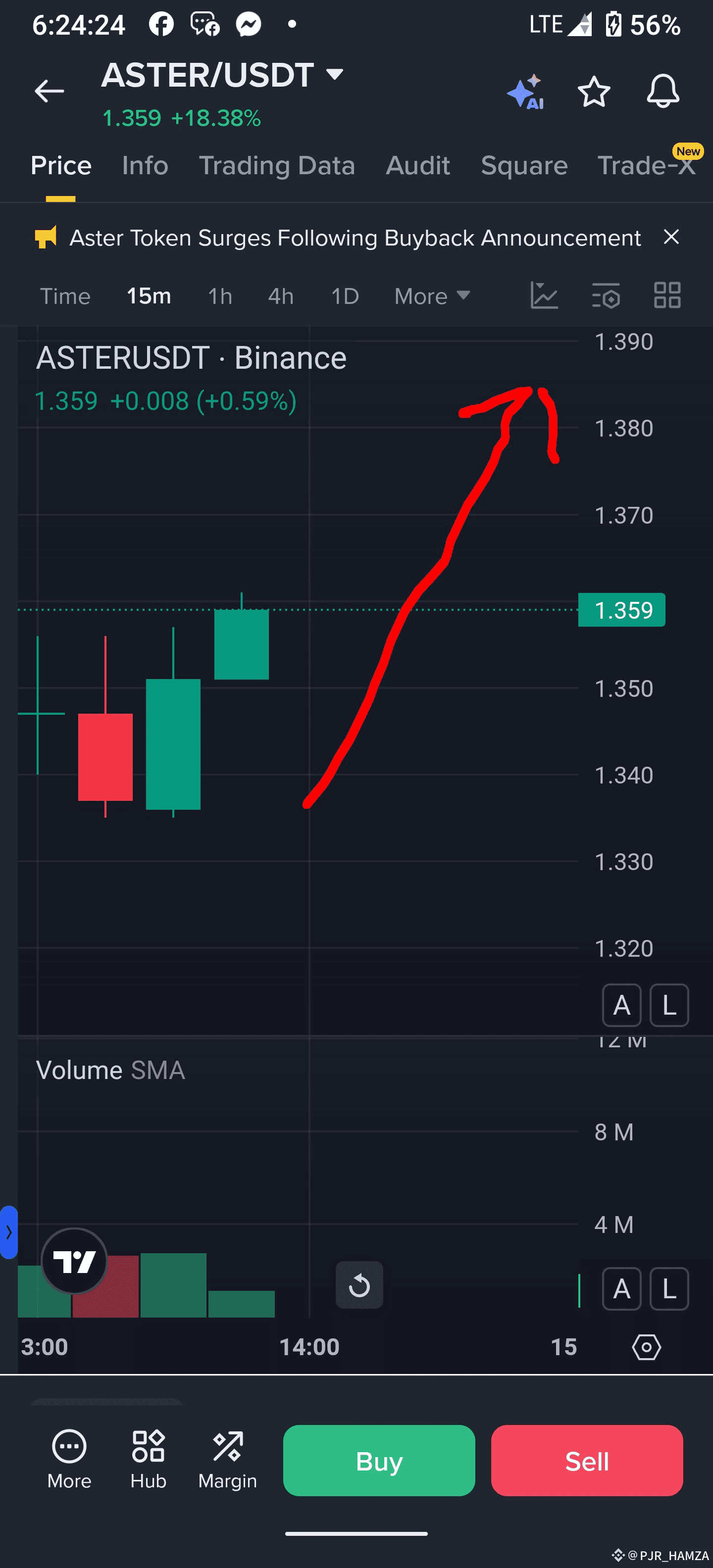The width and height of the screenshot is (713, 1568).
Task: Set a price alert with the bell
Action: (x=662, y=93)
